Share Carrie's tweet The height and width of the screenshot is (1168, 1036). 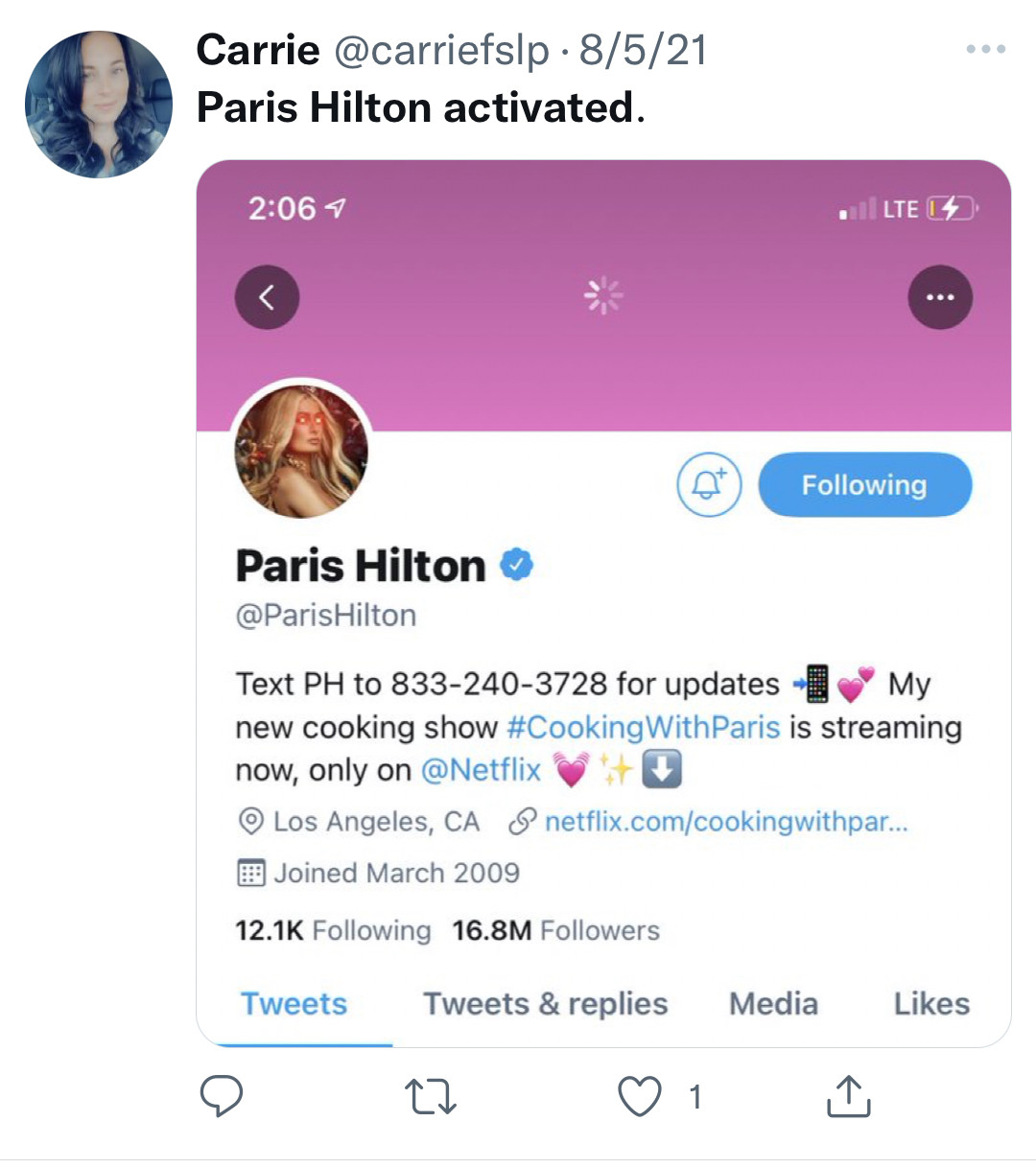pyautogui.click(x=848, y=1096)
